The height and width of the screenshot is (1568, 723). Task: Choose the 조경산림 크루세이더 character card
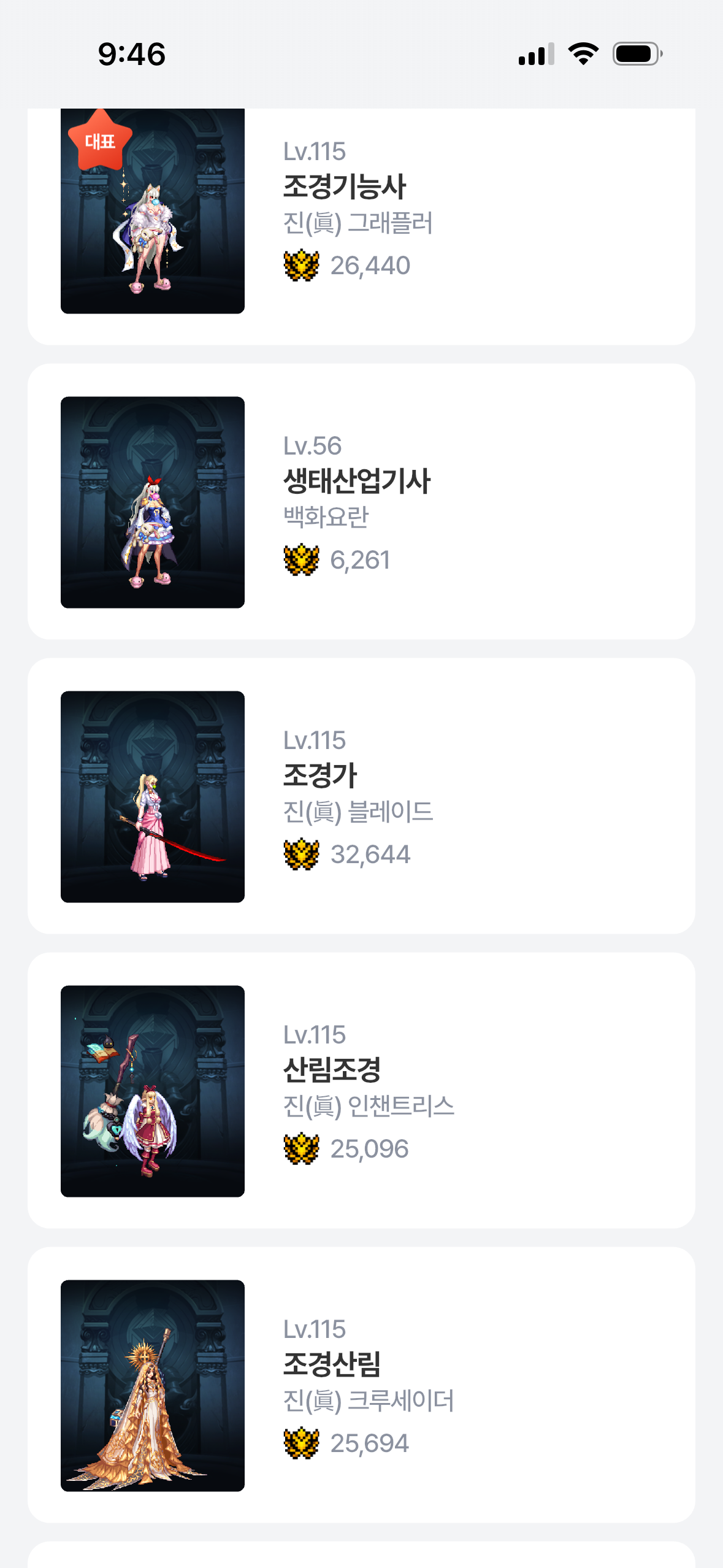pyautogui.click(x=361, y=1385)
